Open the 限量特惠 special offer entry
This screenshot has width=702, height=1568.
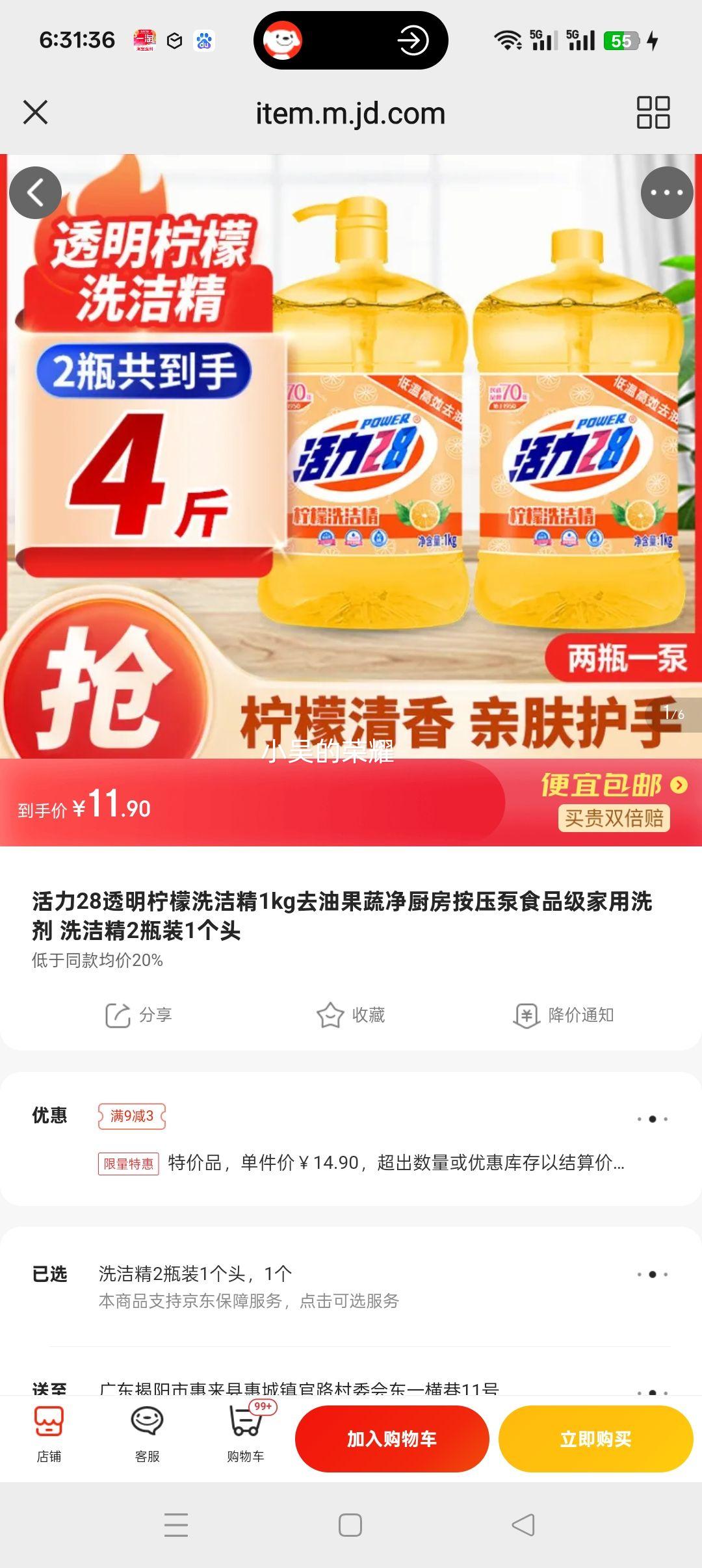click(129, 1163)
